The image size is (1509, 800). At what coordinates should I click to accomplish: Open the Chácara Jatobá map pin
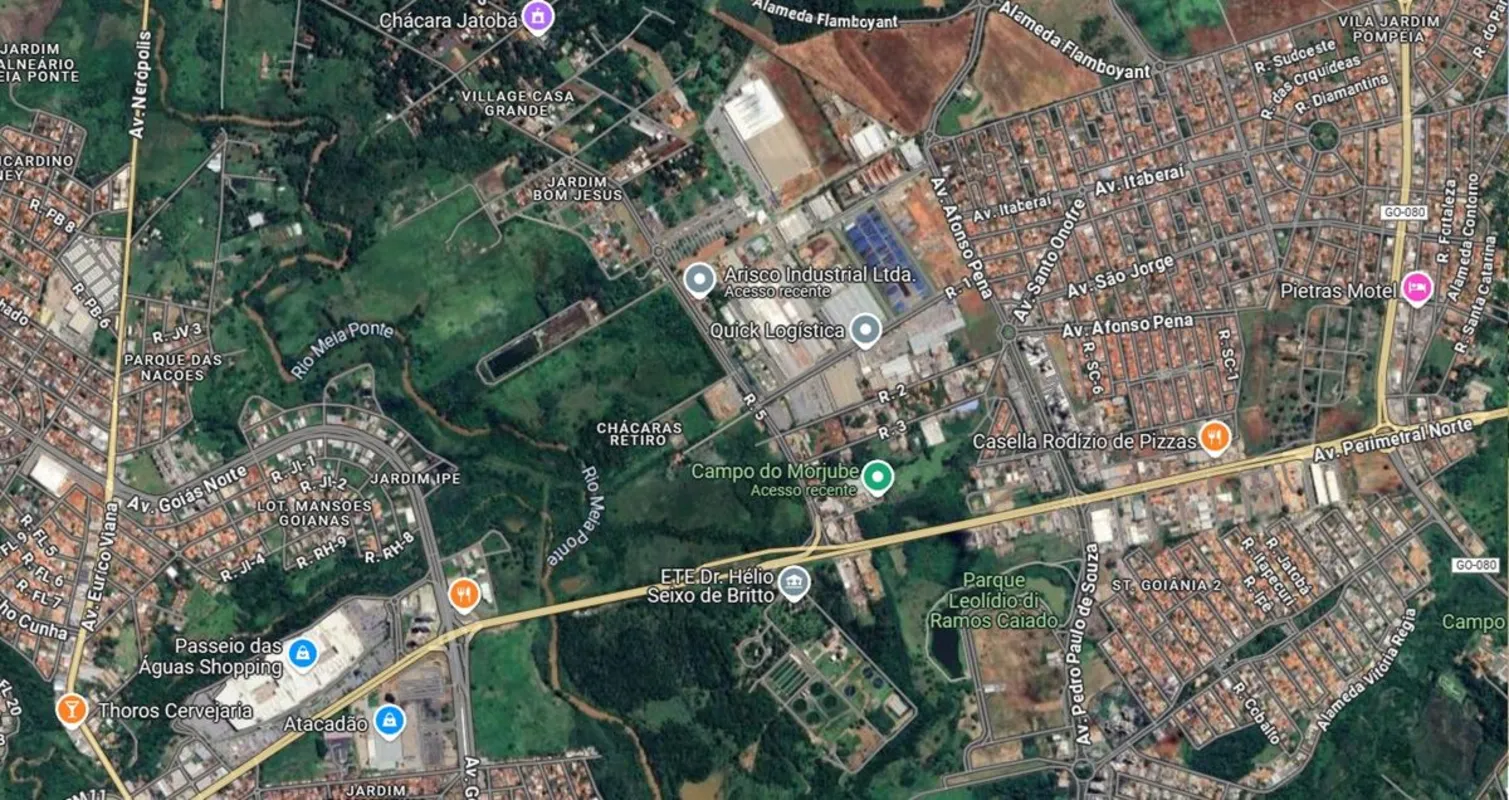pyautogui.click(x=538, y=16)
